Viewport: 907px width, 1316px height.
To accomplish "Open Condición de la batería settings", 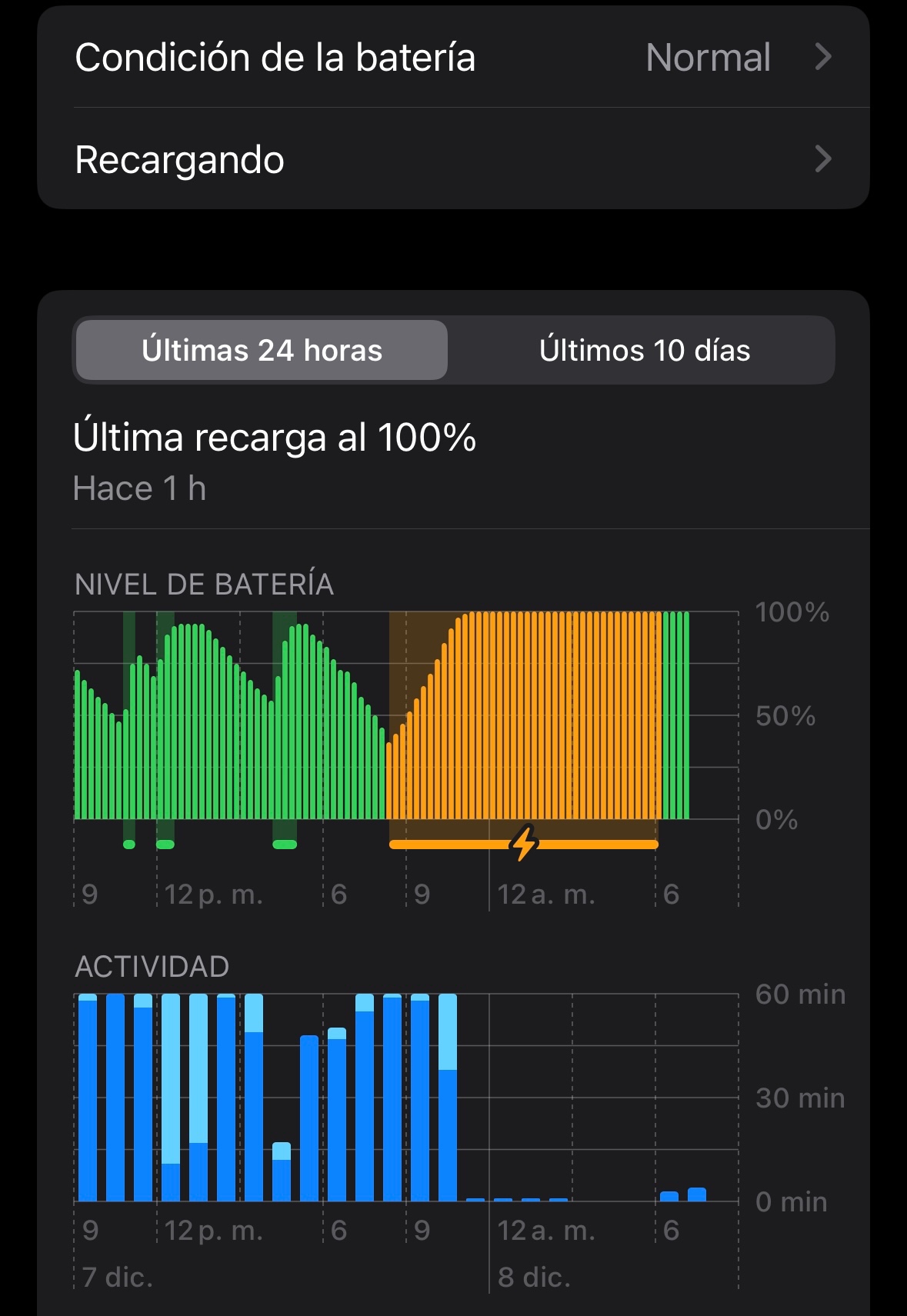I will click(x=452, y=58).
